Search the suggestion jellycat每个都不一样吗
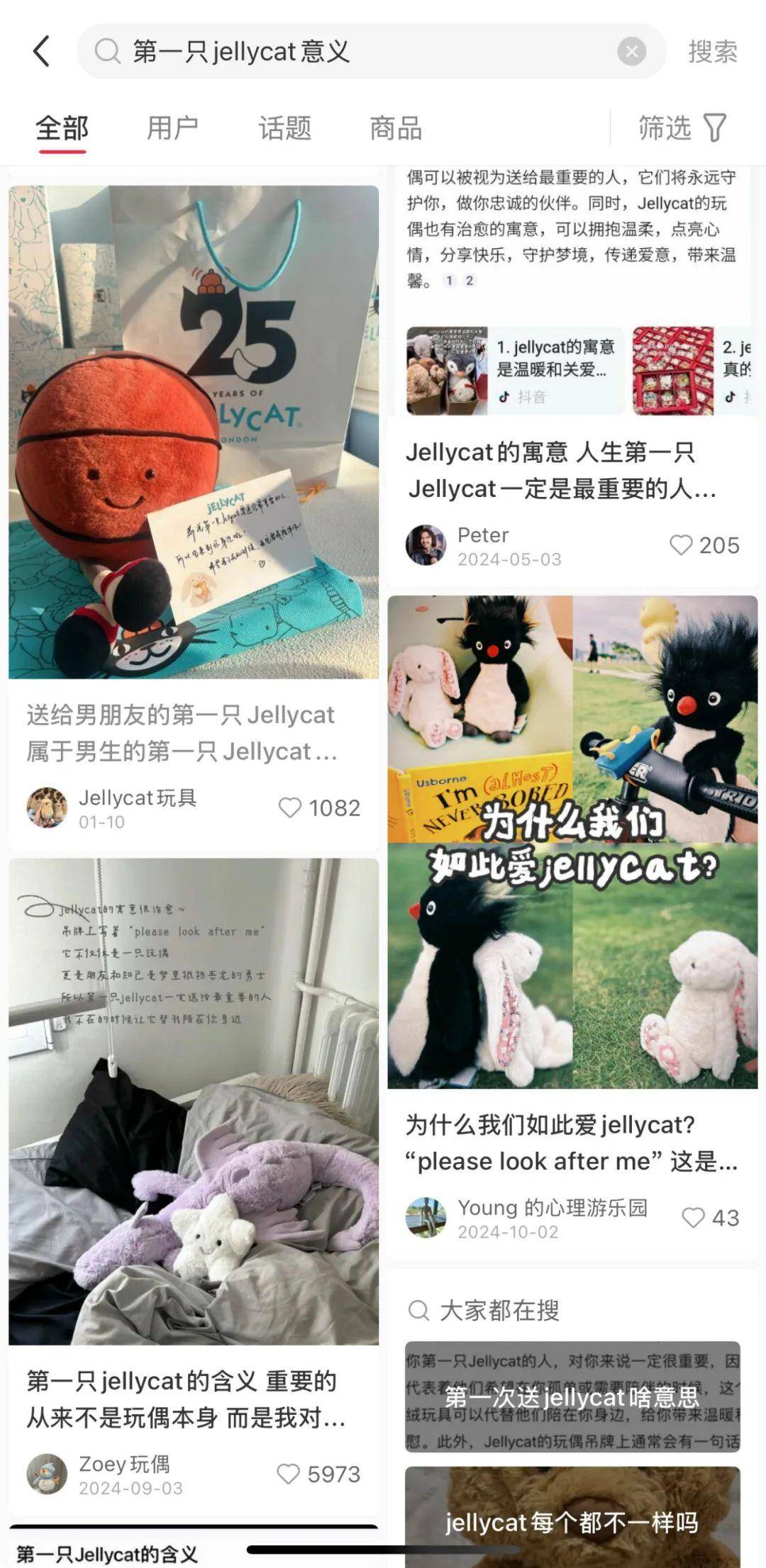Image resolution: width=766 pixels, height=1568 pixels. click(572, 1523)
